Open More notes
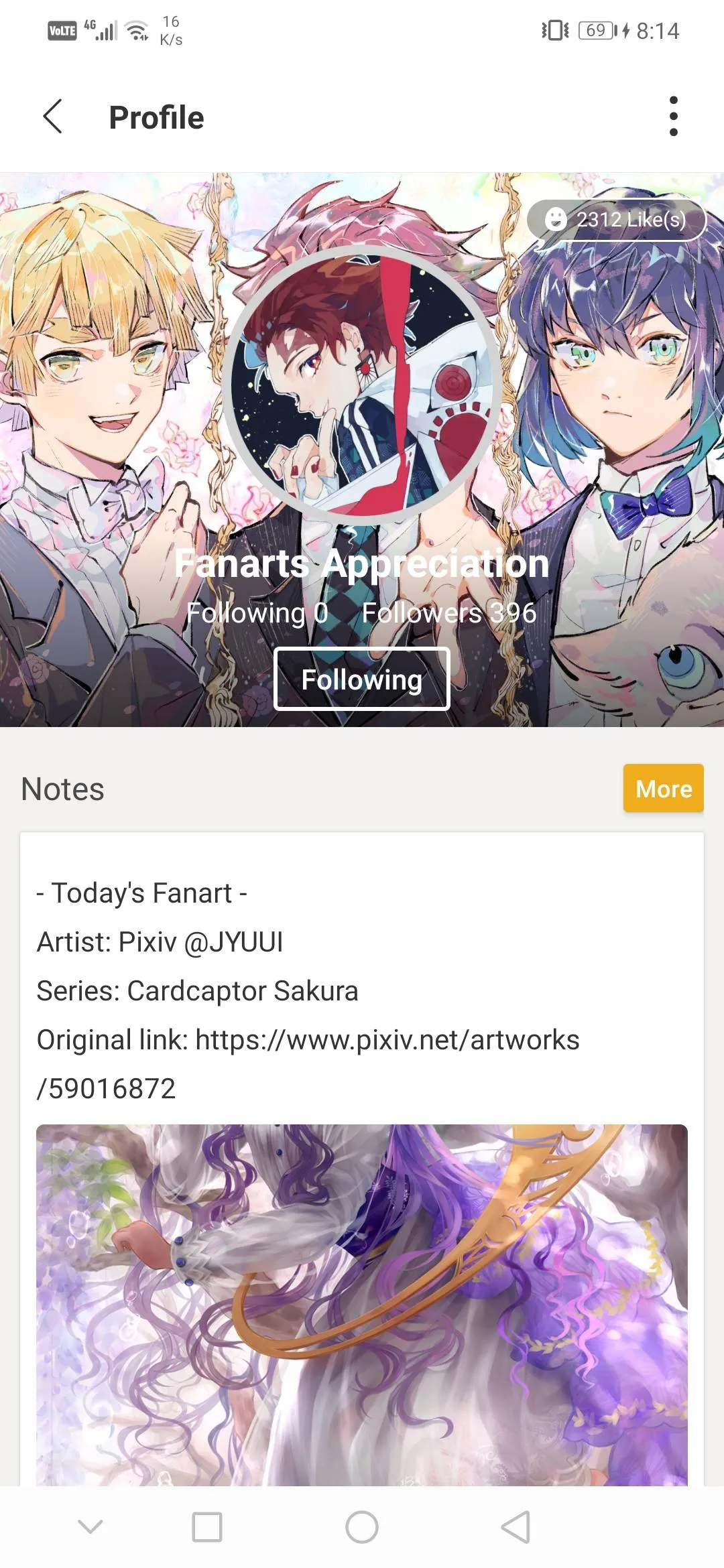 pos(663,789)
